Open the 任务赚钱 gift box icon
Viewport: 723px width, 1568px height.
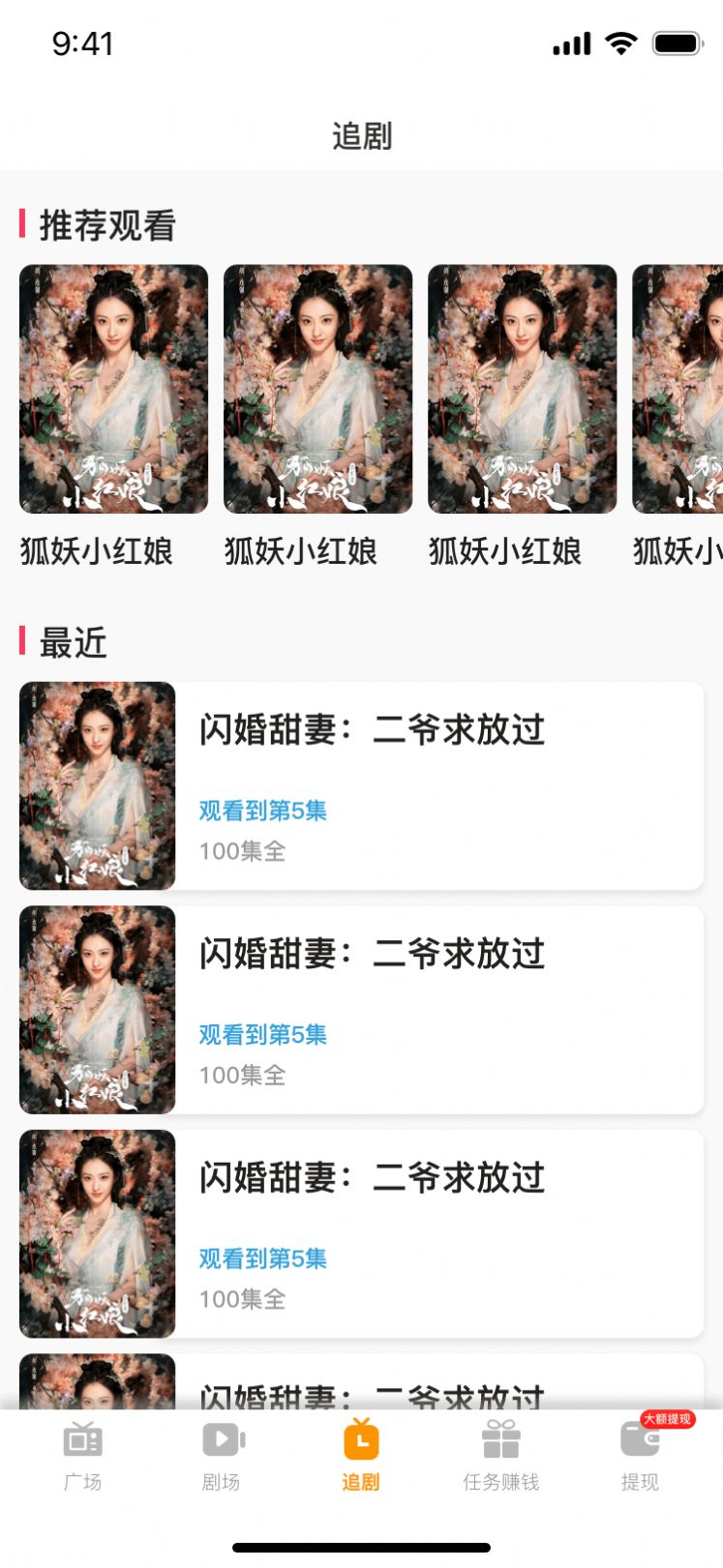pos(499,1438)
